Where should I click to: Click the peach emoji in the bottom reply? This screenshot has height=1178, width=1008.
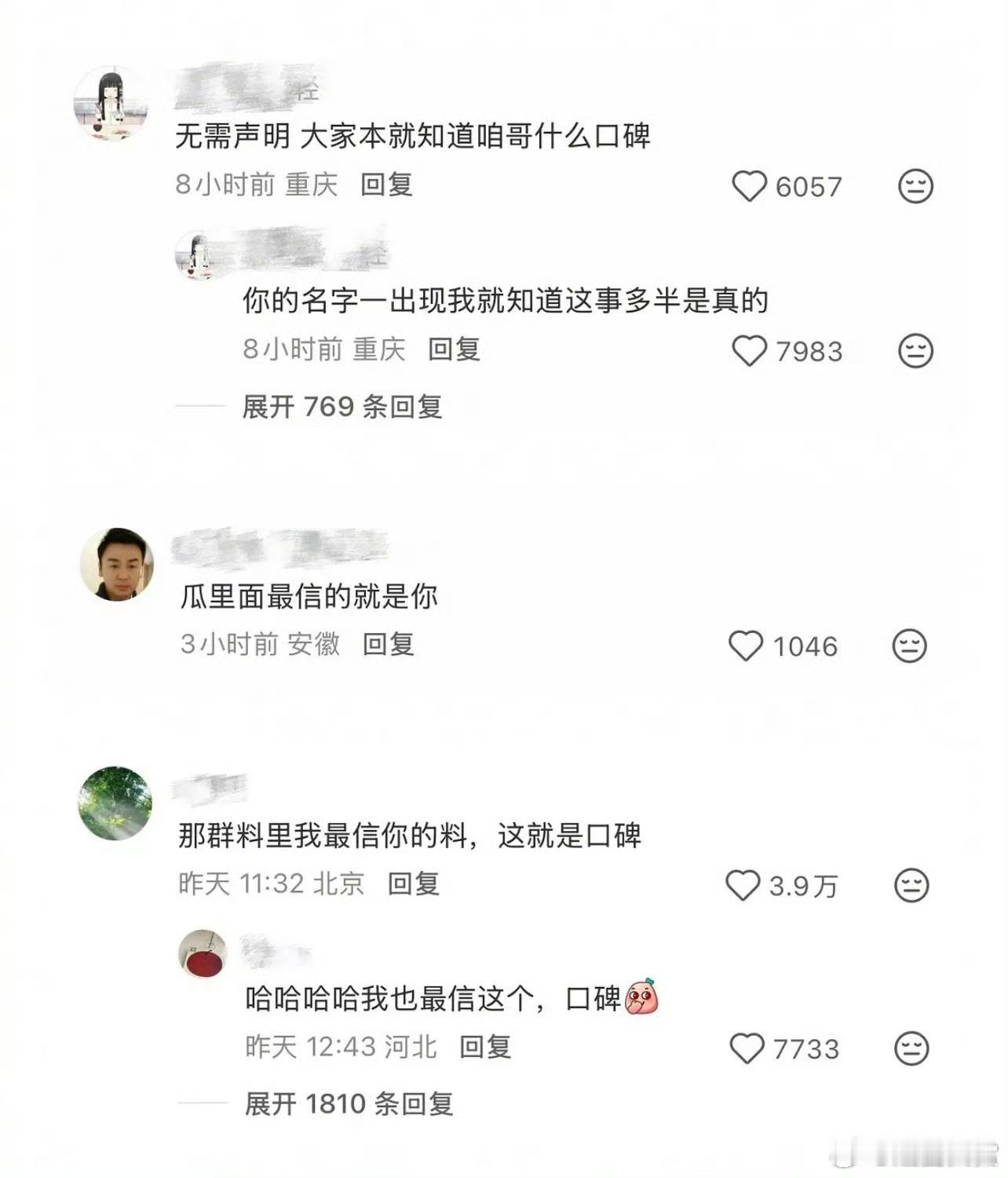tap(641, 996)
